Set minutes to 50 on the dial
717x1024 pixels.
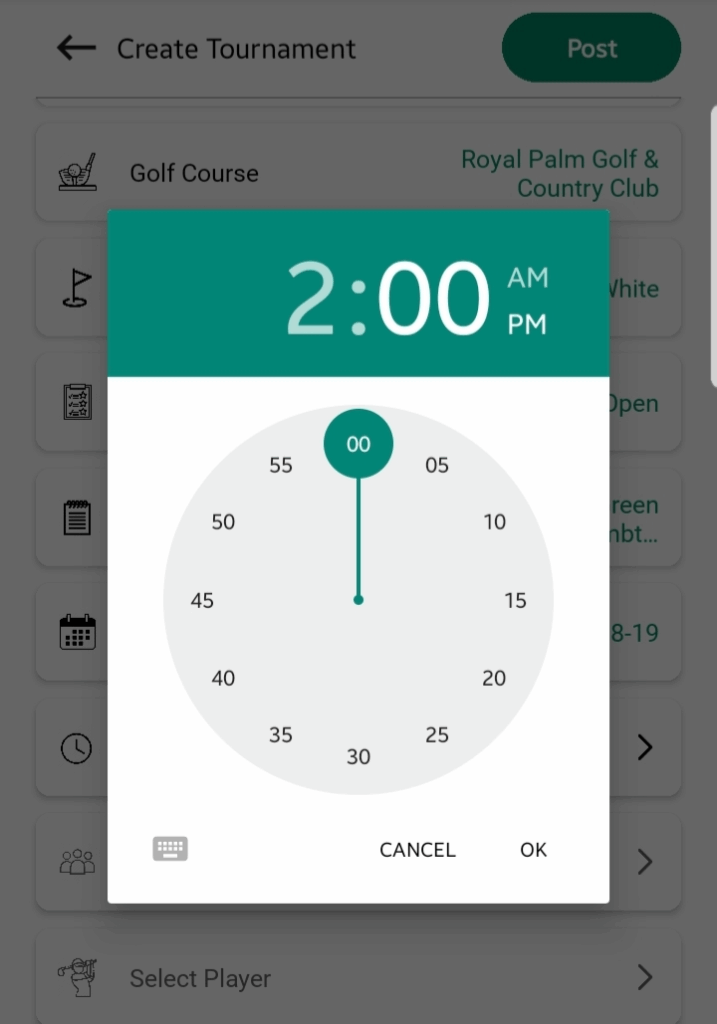click(x=223, y=522)
